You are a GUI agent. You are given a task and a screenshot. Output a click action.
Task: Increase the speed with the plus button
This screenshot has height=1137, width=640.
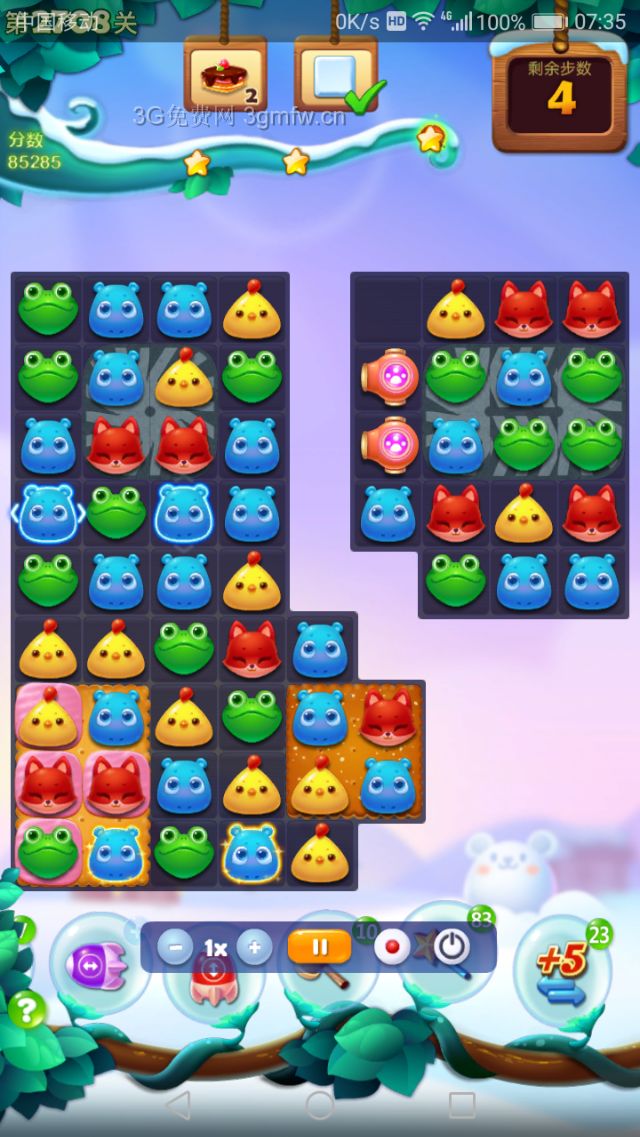pyautogui.click(x=254, y=946)
